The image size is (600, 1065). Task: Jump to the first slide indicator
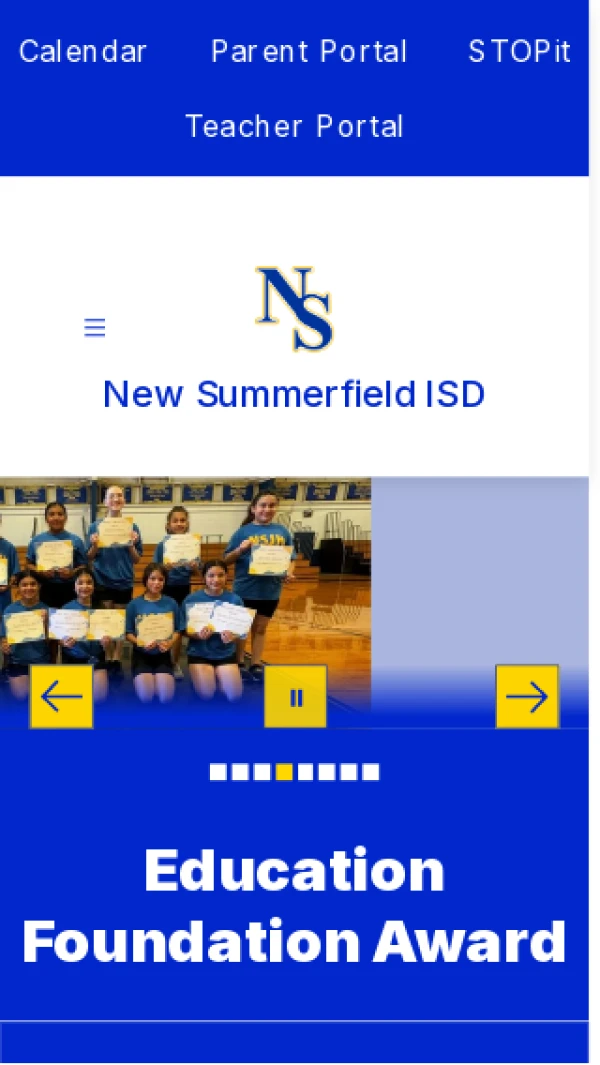[218, 772]
